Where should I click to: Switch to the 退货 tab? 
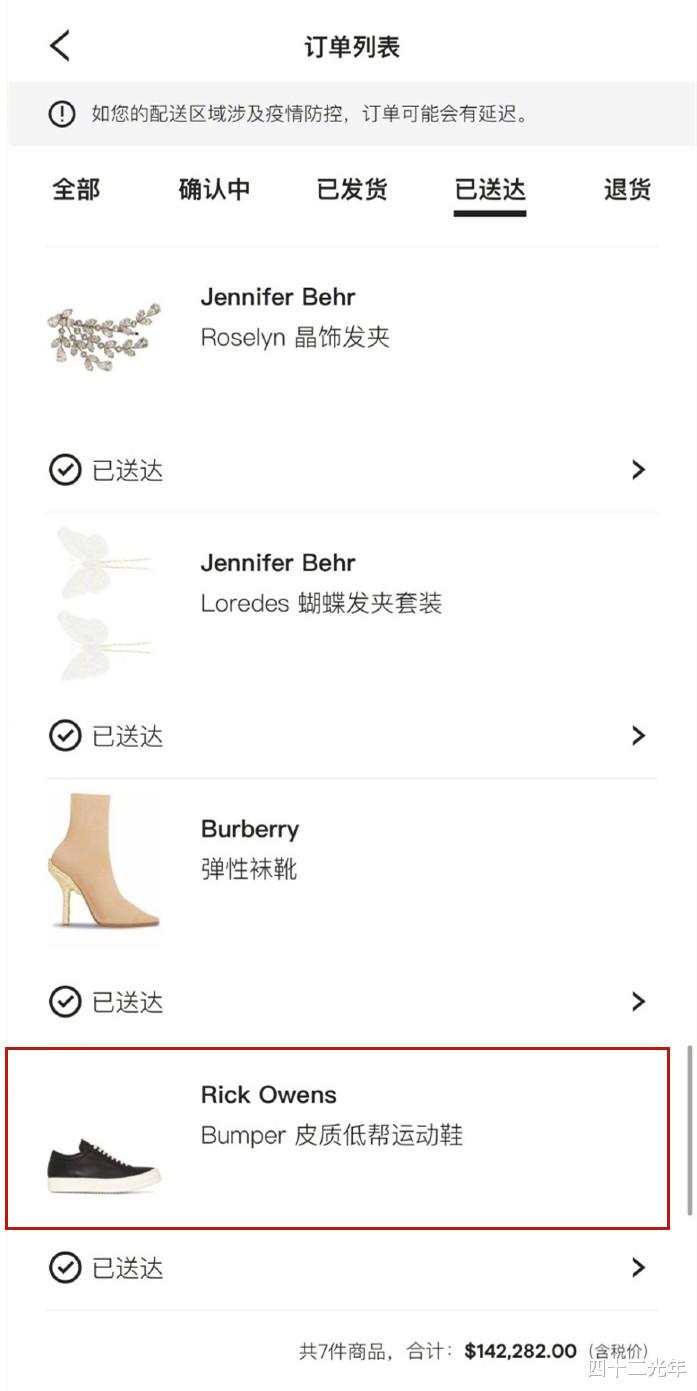(627, 189)
